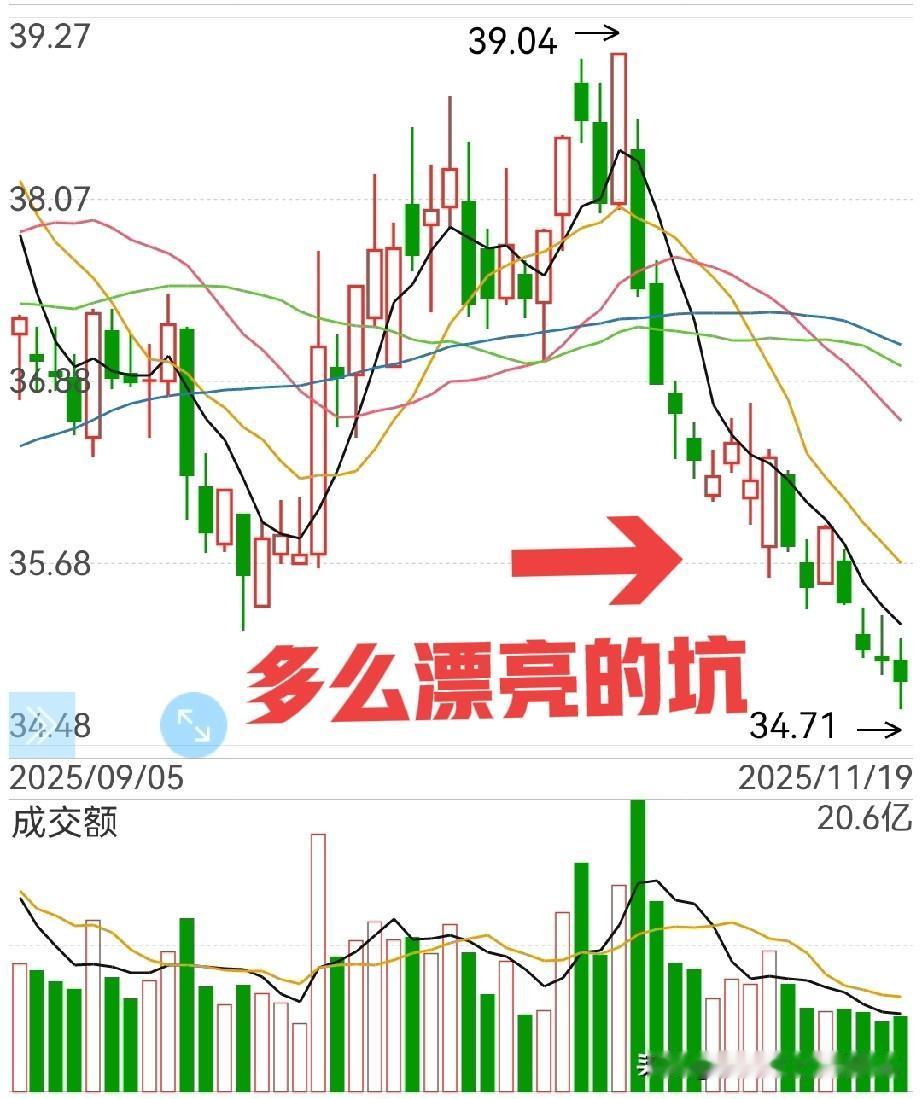Select the lowest candlestick near 34.71
Screen dimensions: 922x1099
[x=899, y=670]
